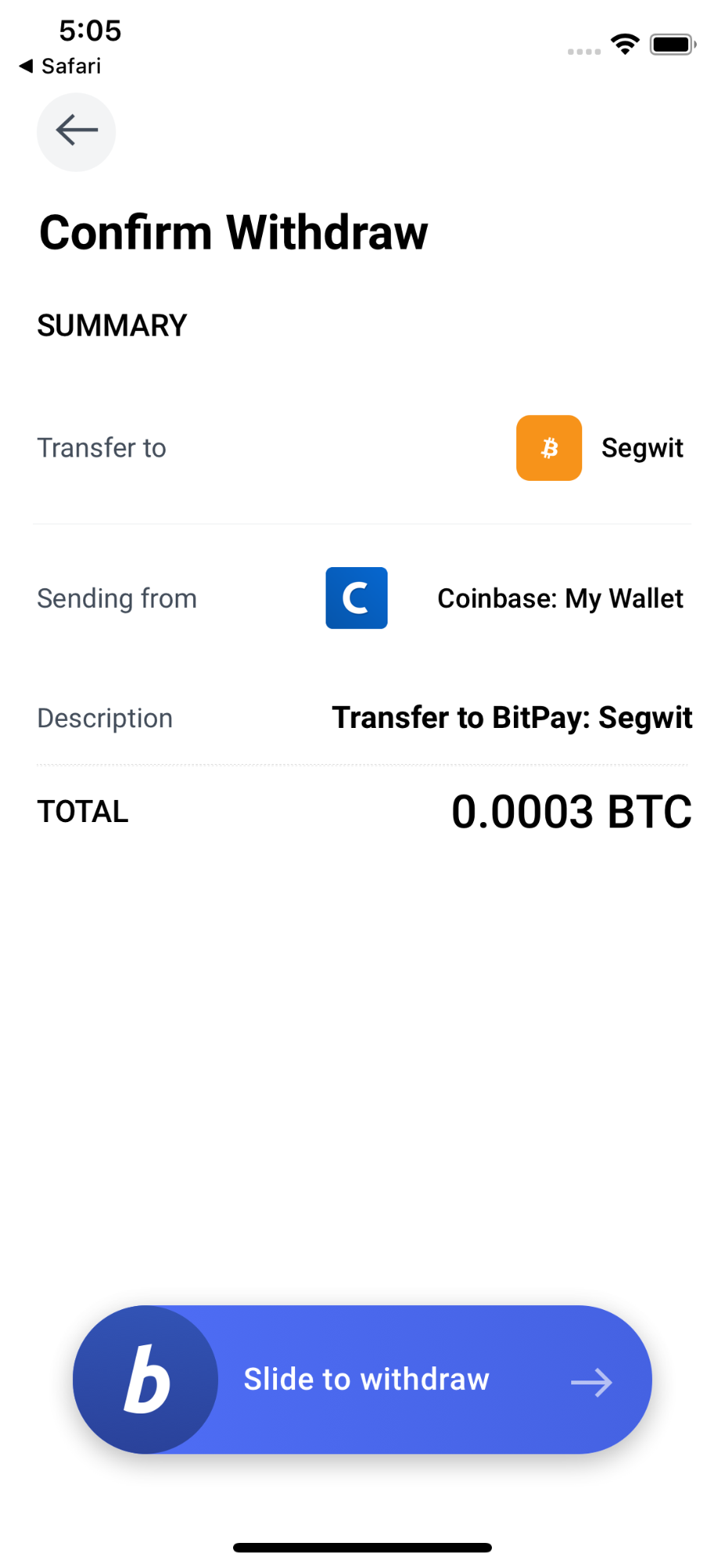This screenshot has width=725, height=1568.
Task: Go back using the arrow button
Action: 76,132
